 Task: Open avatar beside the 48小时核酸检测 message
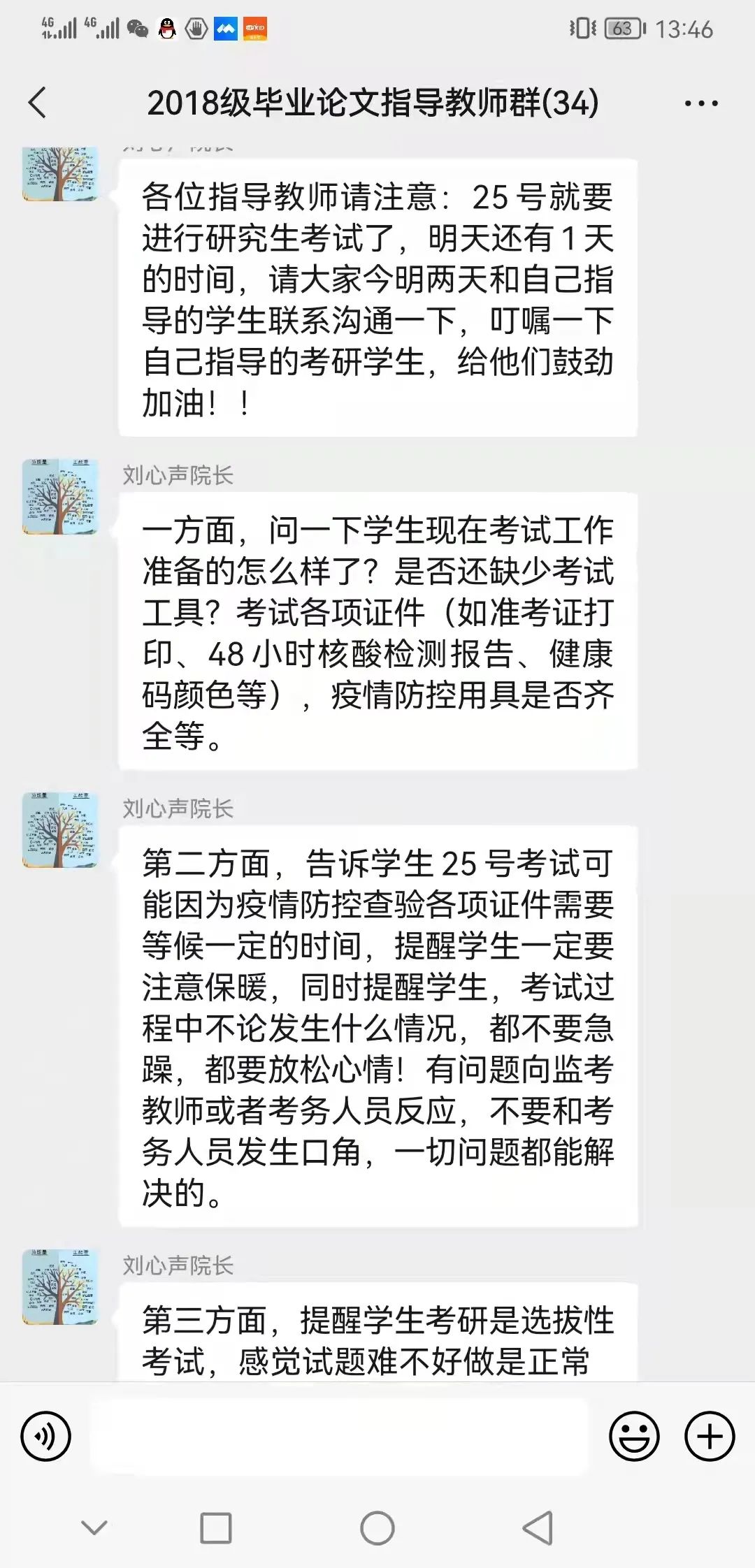click(x=60, y=497)
